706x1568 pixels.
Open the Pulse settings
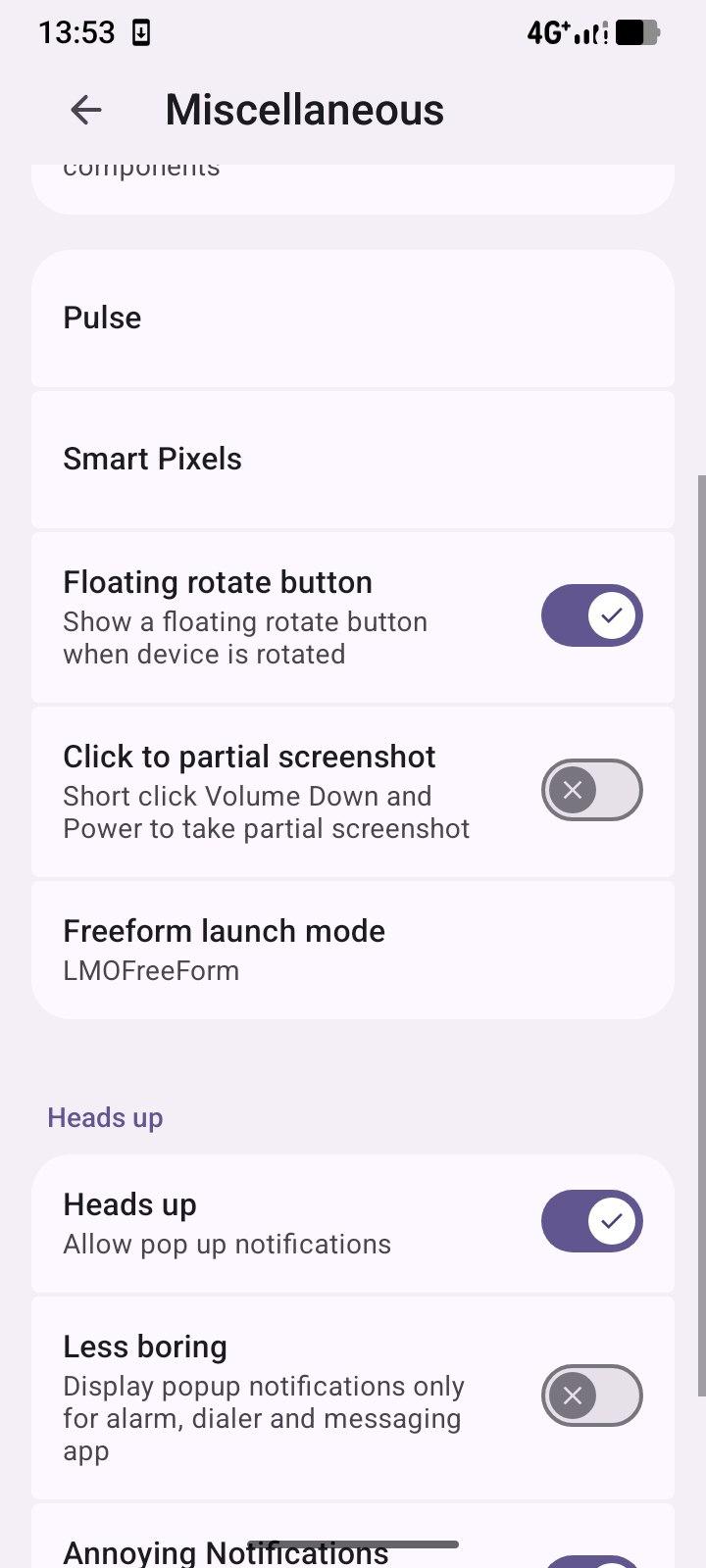353,318
